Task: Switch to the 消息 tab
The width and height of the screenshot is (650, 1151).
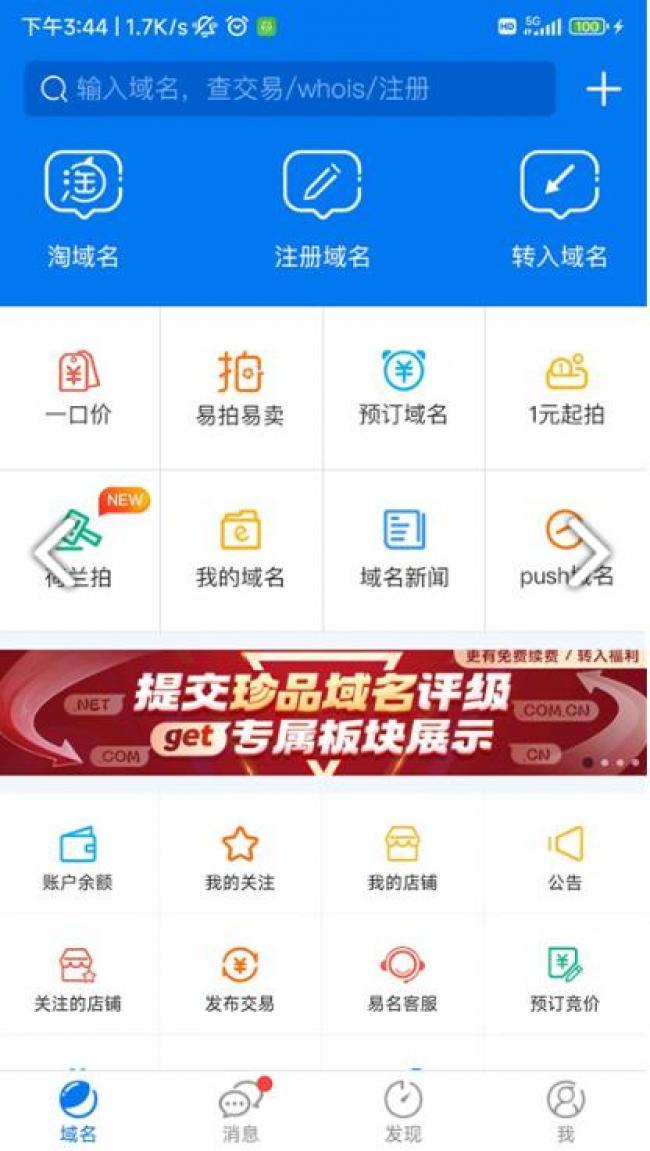Action: 240,1112
